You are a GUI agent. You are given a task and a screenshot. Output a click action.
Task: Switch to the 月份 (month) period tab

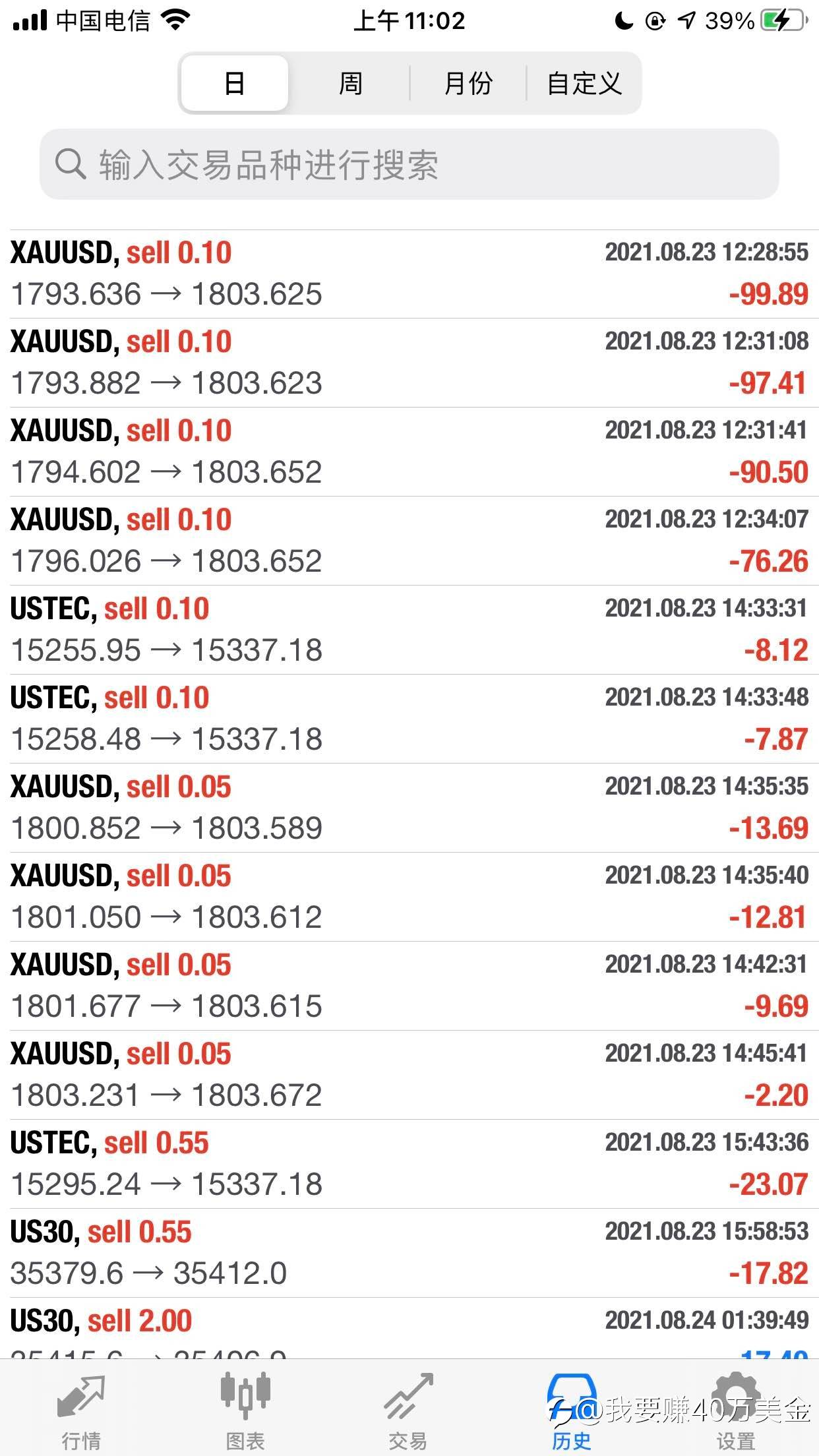tap(468, 84)
